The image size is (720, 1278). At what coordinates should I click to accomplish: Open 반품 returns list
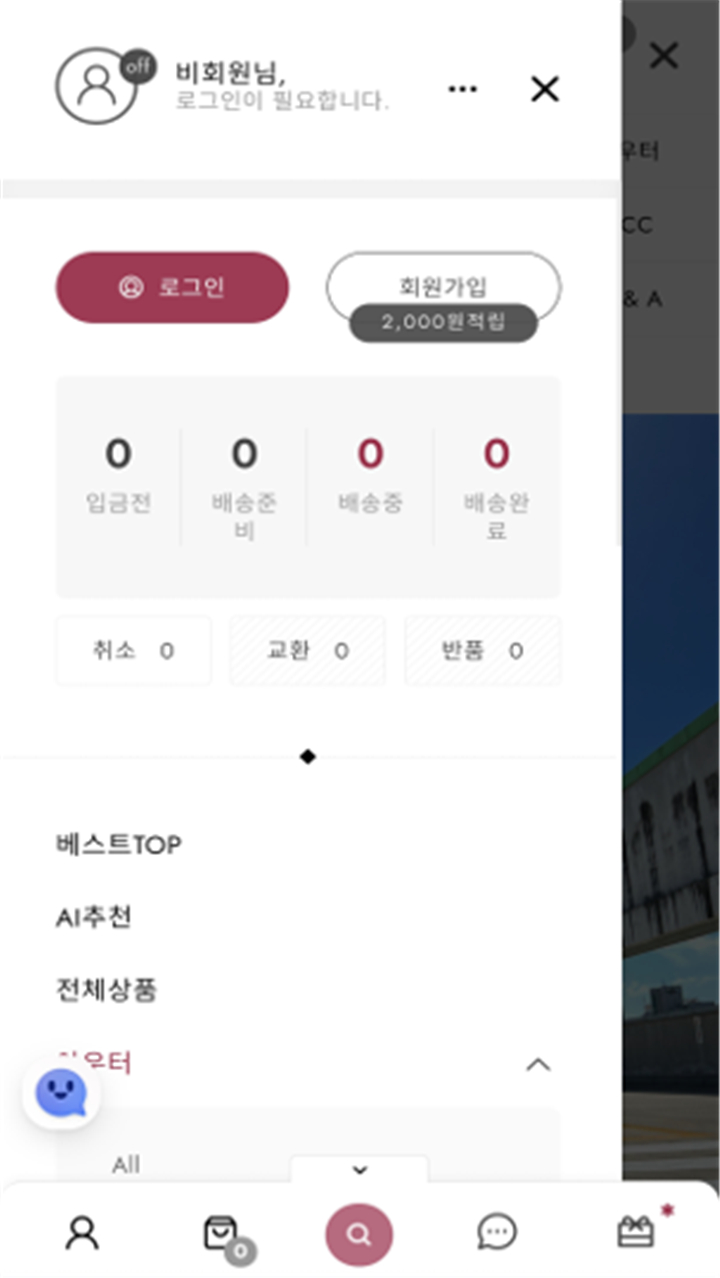click(483, 651)
